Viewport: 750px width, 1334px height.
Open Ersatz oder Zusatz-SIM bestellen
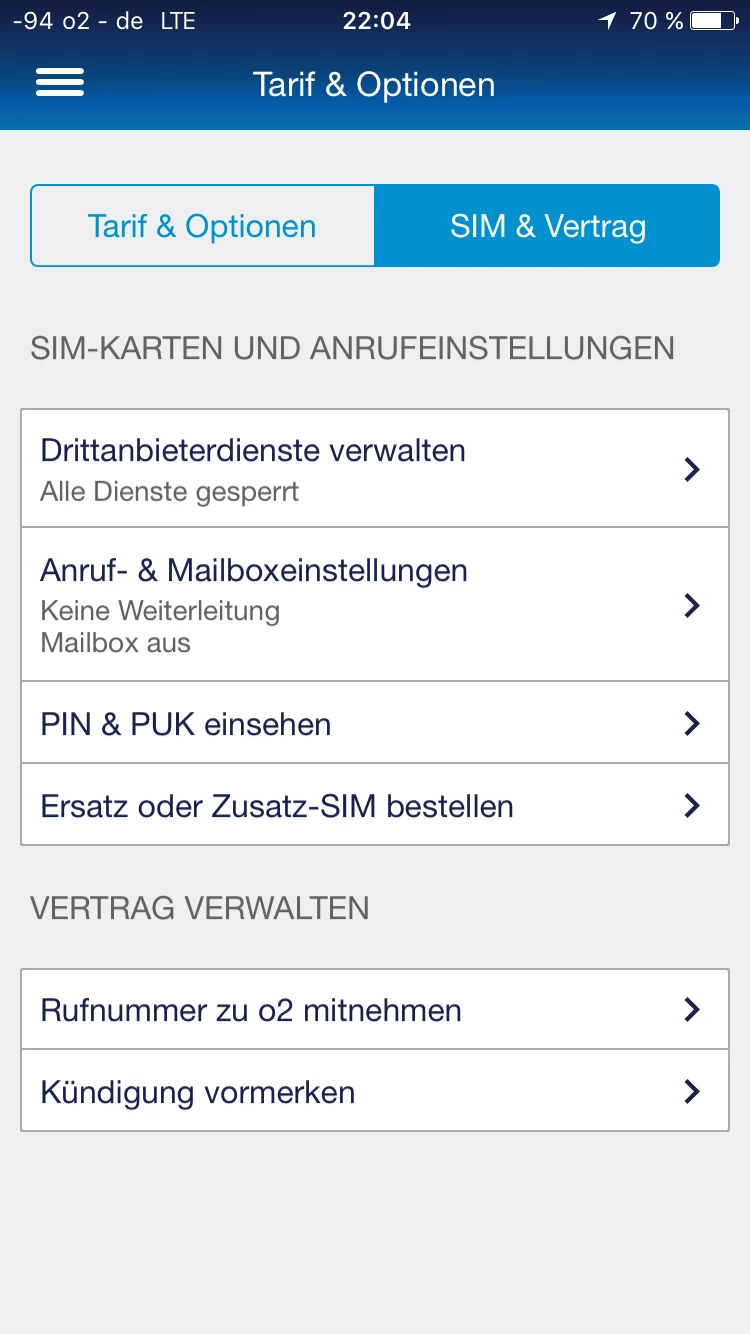375,805
